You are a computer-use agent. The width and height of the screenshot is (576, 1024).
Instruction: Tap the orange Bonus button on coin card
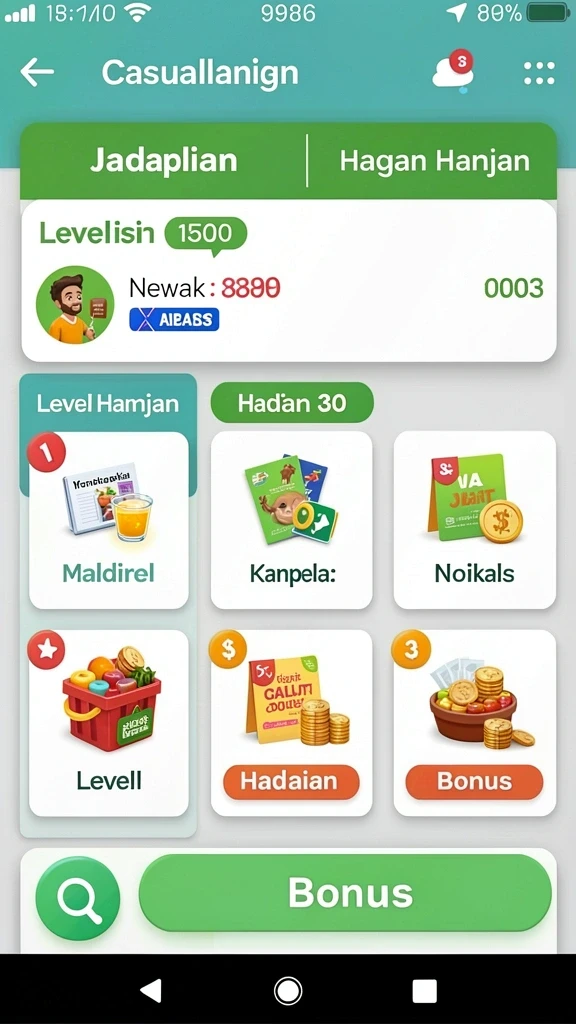point(474,782)
